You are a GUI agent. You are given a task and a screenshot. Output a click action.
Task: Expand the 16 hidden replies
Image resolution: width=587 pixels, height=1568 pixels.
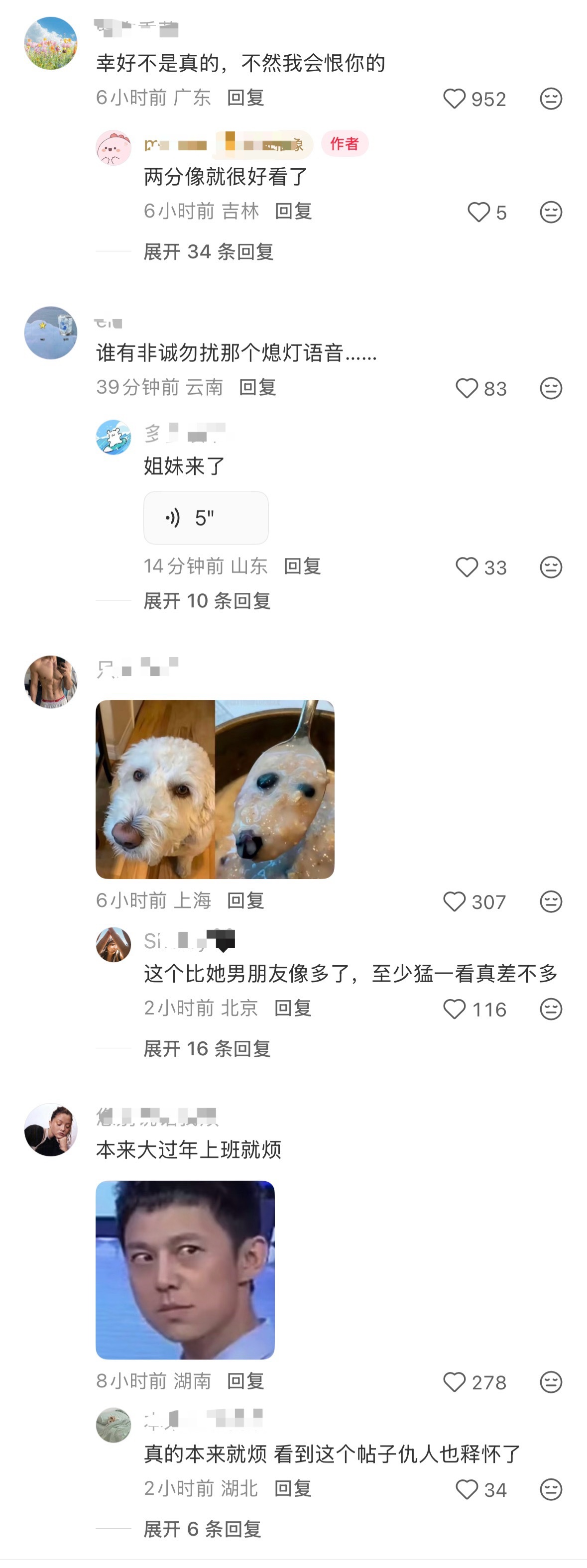pyautogui.click(x=207, y=1048)
